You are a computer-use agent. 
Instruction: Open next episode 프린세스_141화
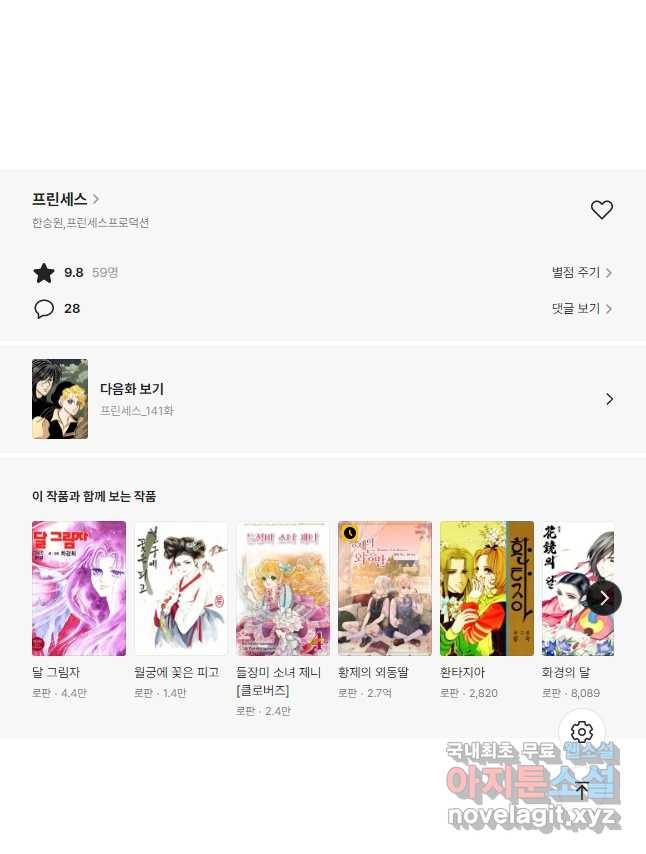click(323, 399)
